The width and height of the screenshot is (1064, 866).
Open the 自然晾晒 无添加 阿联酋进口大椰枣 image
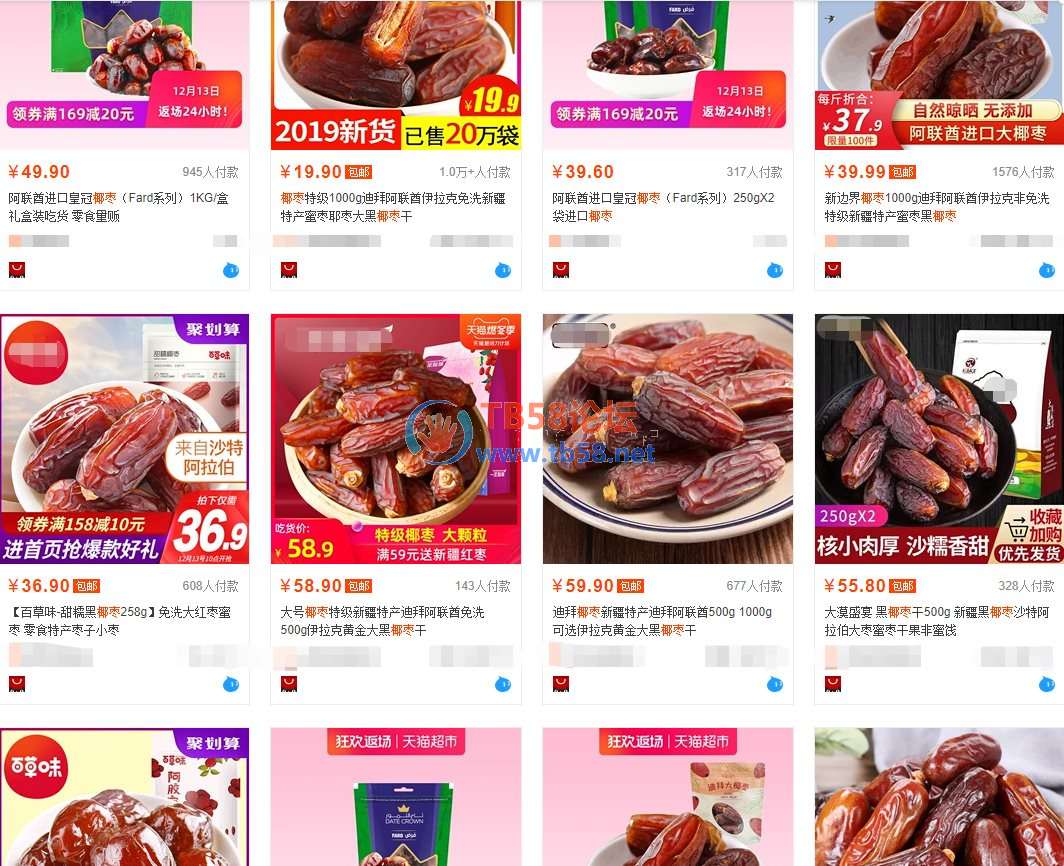(x=940, y=75)
